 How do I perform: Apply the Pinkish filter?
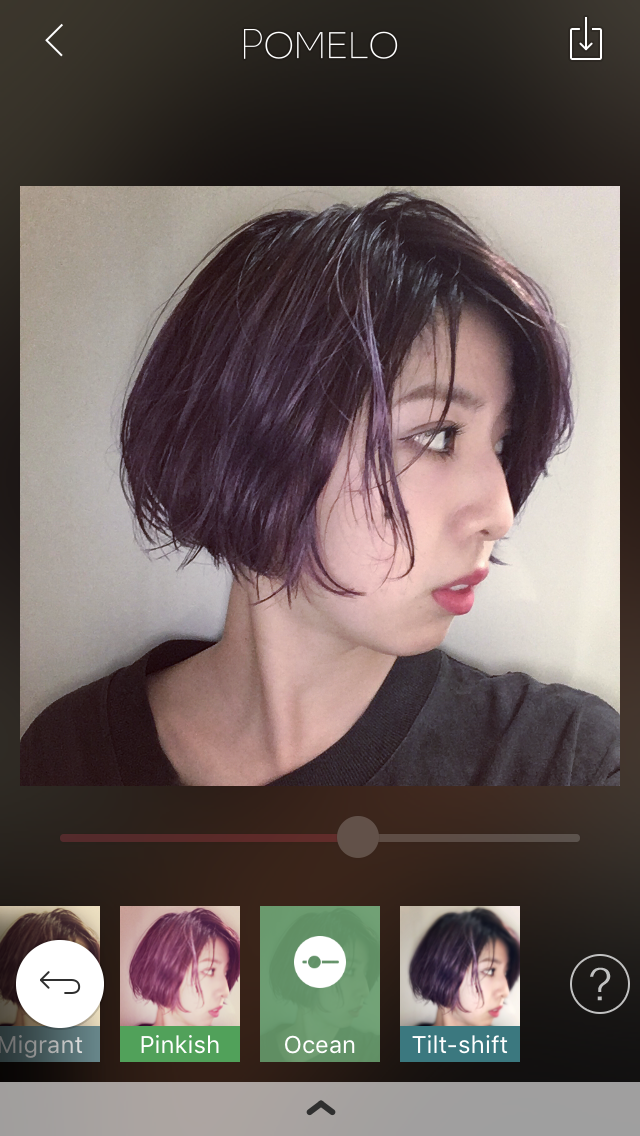click(180, 983)
